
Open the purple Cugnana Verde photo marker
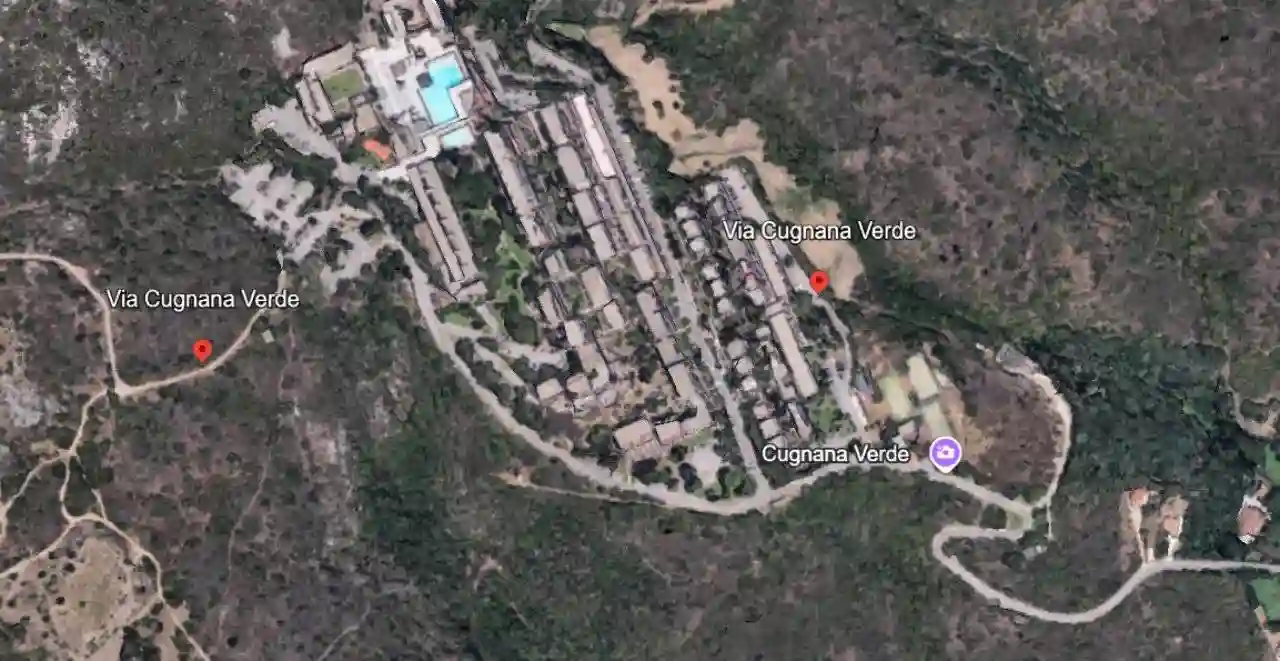click(945, 453)
